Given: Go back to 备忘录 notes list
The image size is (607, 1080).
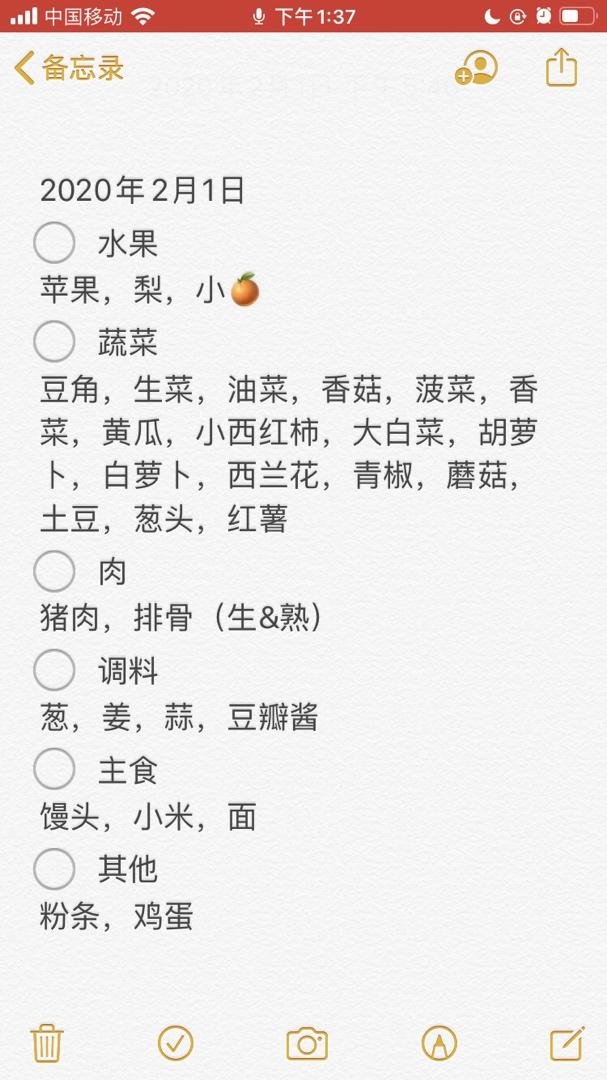Looking at the screenshot, I should pos(68,68).
